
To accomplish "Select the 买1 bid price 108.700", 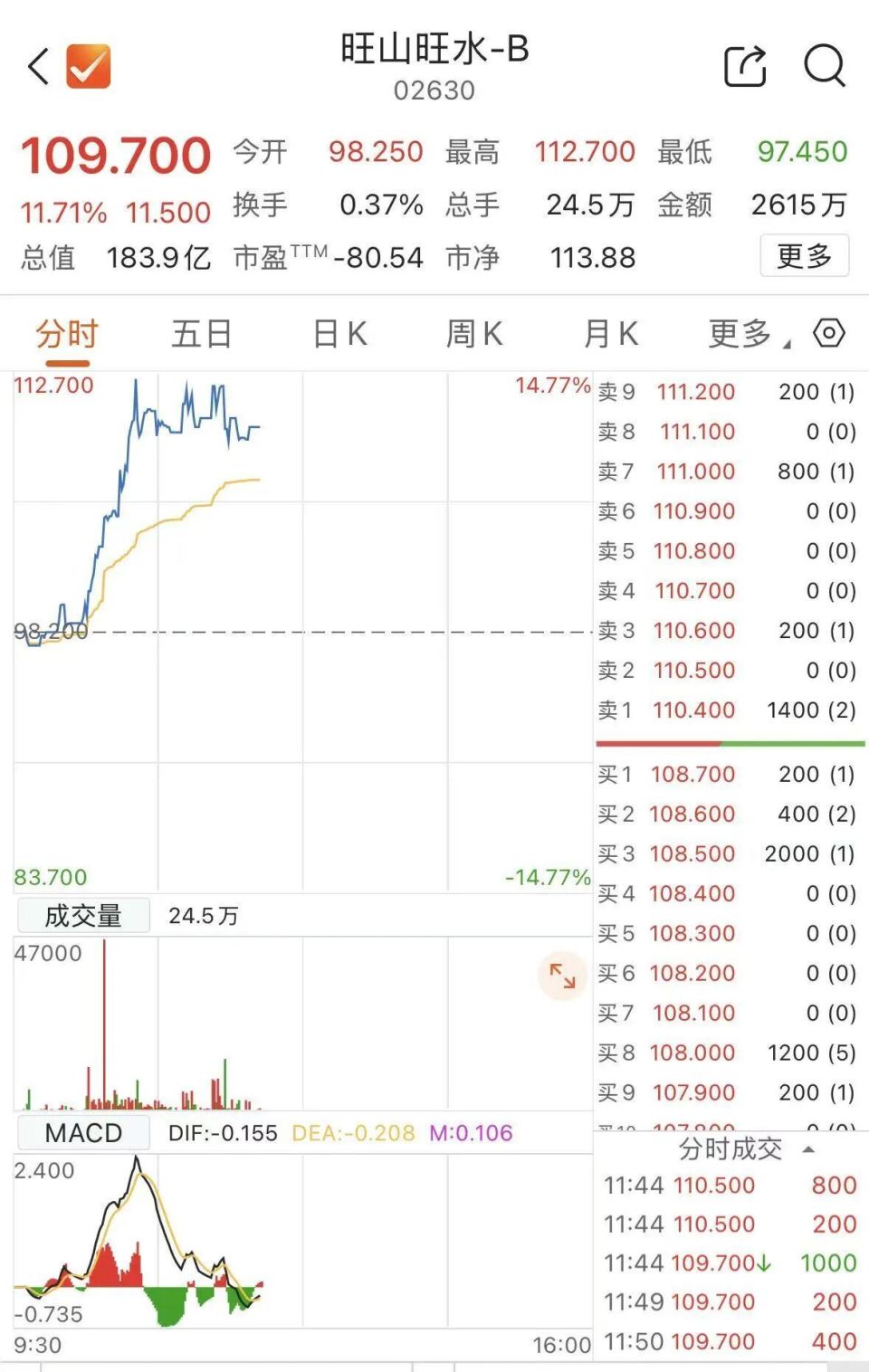I will (694, 775).
